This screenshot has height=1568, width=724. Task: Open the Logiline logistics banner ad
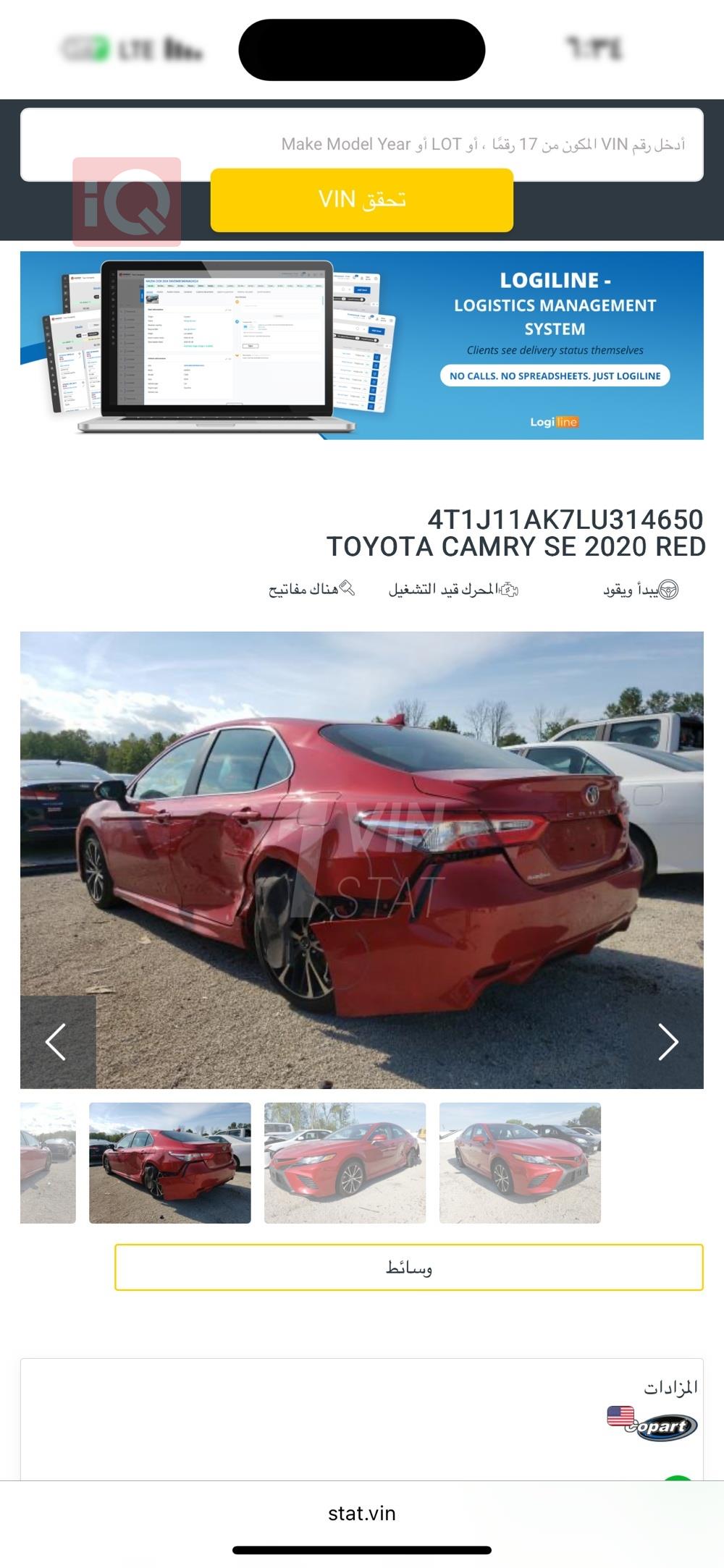(361, 345)
